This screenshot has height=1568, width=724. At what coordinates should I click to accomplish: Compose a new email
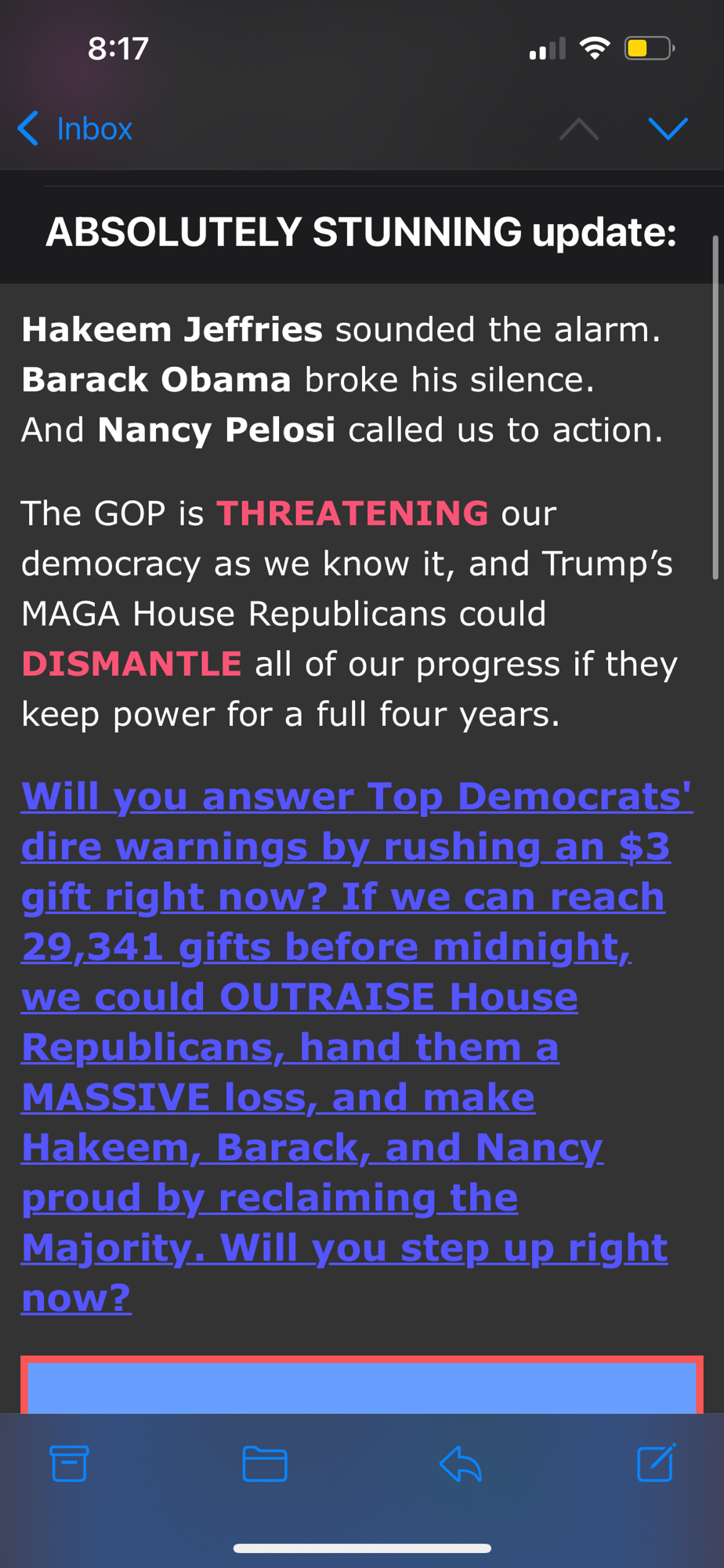[656, 1463]
